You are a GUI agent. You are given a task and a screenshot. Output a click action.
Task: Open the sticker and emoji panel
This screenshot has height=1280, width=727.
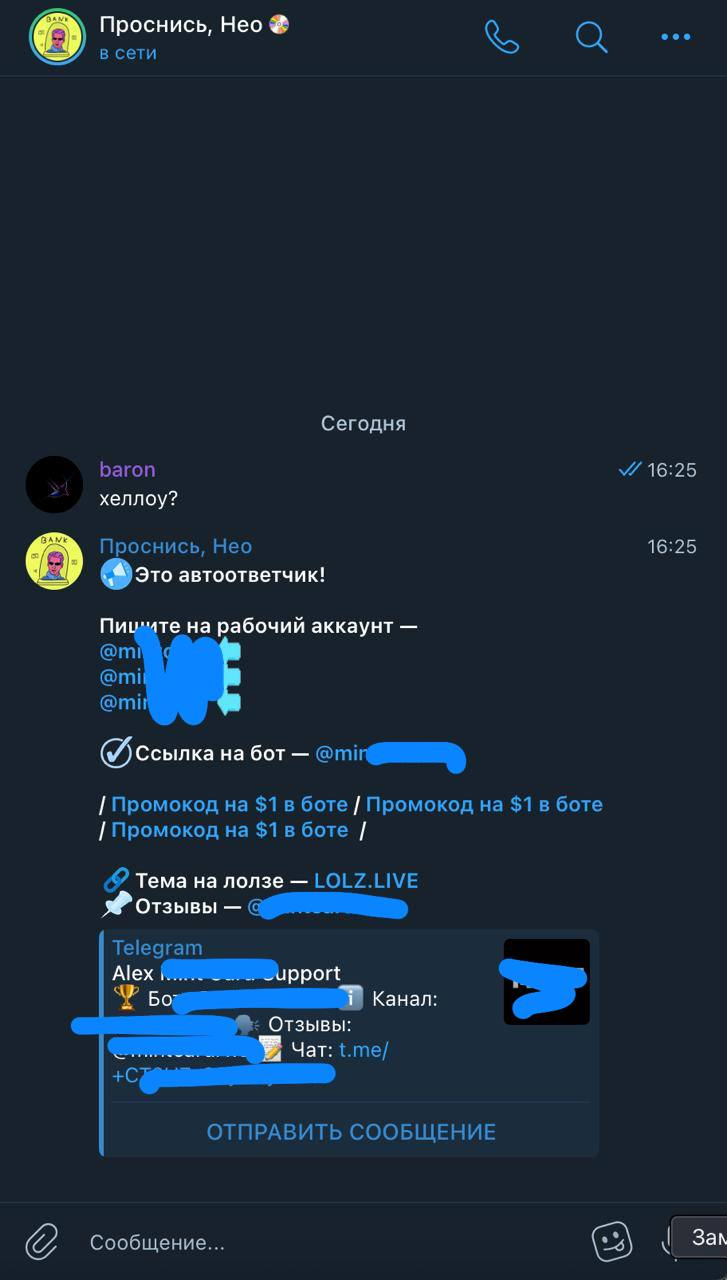point(612,1241)
